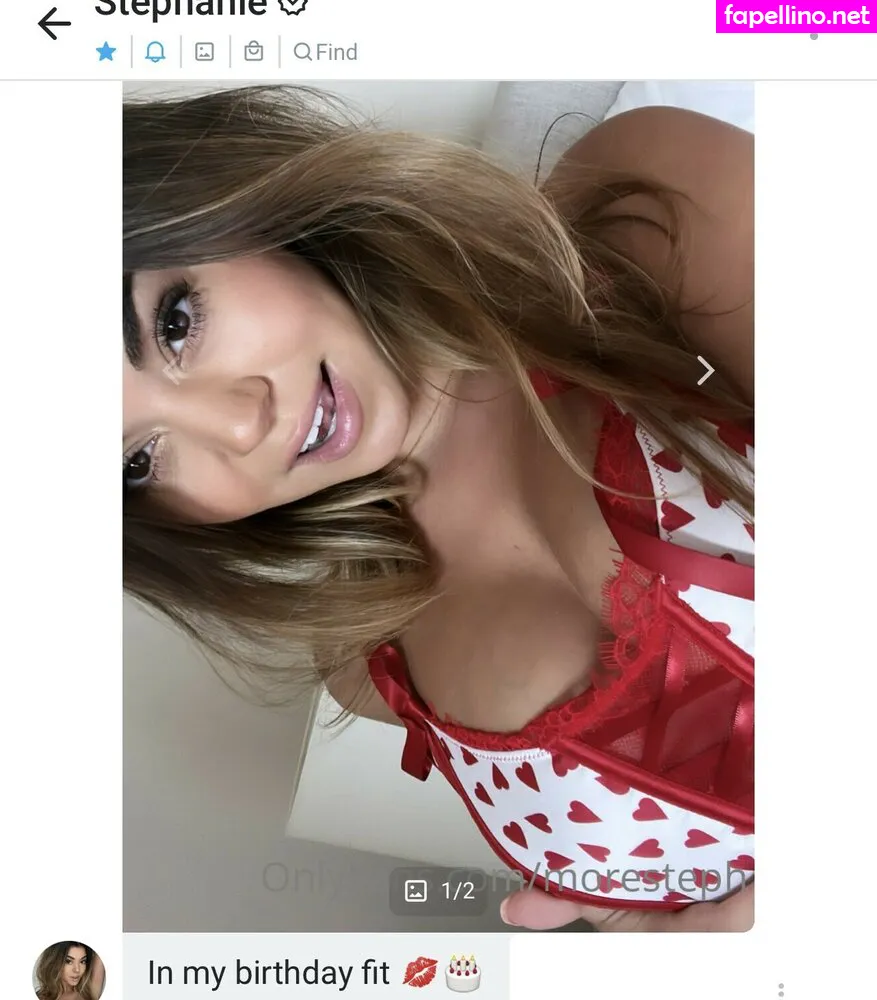The width and height of the screenshot is (877, 1000).
Task: Open the notifications bell
Action: tap(155, 52)
